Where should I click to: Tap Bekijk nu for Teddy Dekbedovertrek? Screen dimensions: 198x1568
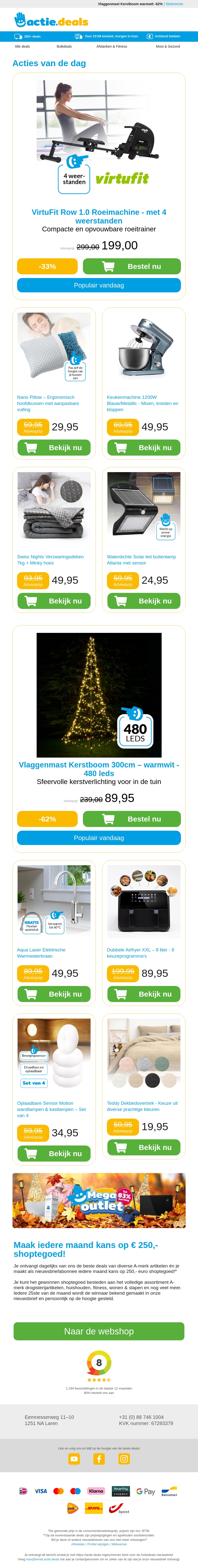coord(144,1147)
